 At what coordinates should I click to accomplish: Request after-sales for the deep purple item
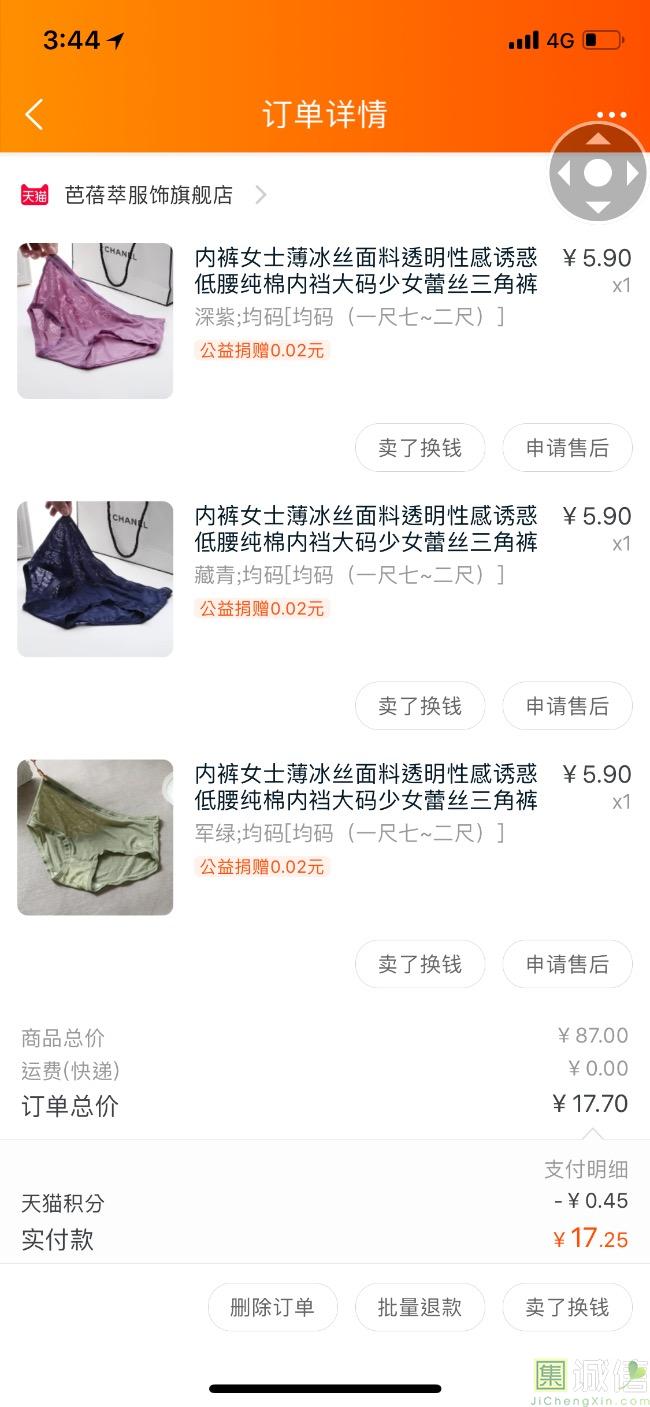pos(567,448)
